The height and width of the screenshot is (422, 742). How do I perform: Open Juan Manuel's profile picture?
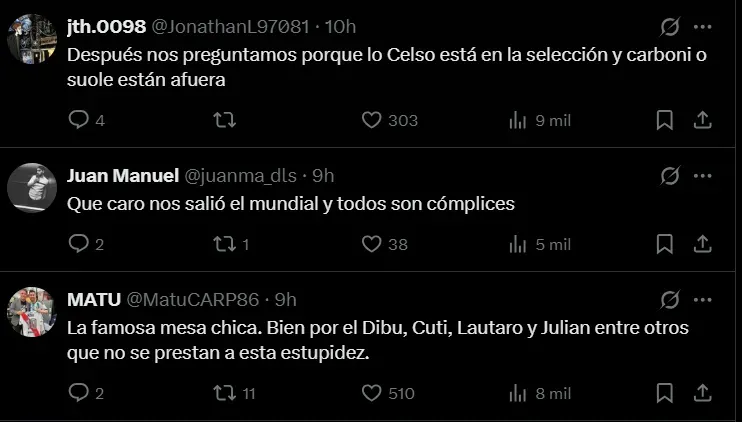[x=31, y=187]
